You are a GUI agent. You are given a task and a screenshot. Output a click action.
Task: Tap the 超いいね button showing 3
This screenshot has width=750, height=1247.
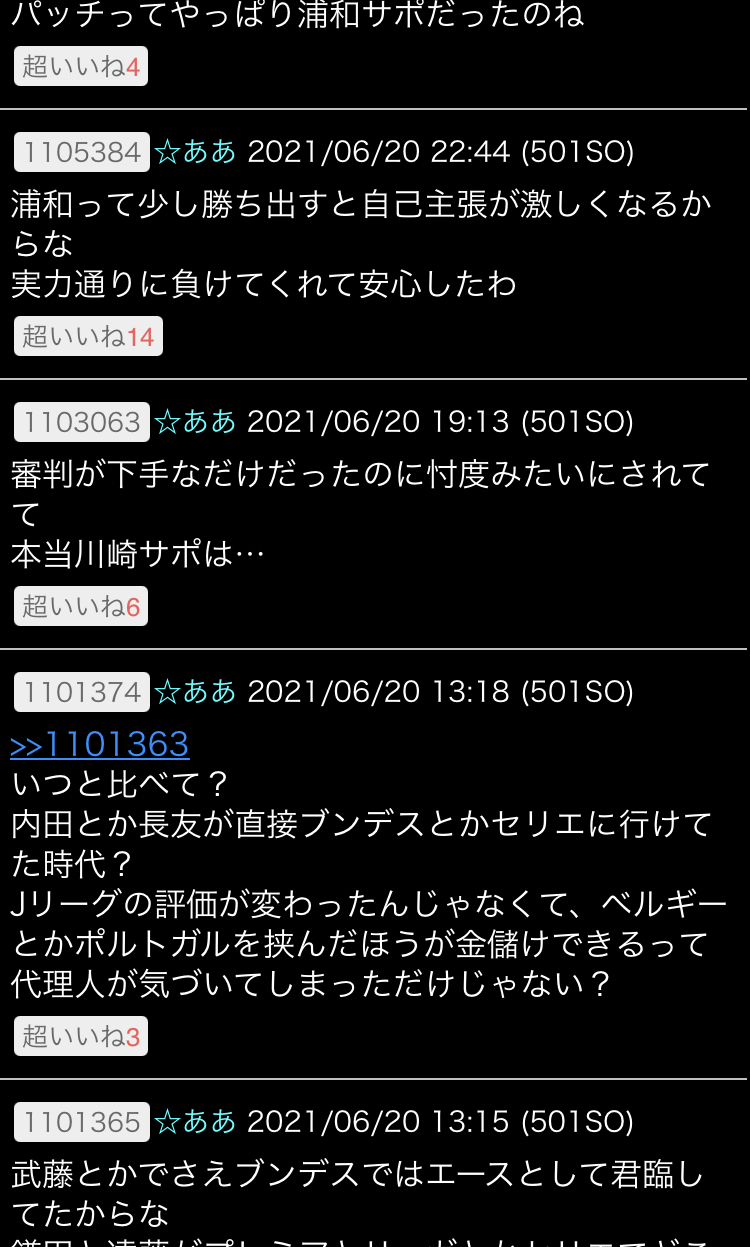[x=81, y=1037]
